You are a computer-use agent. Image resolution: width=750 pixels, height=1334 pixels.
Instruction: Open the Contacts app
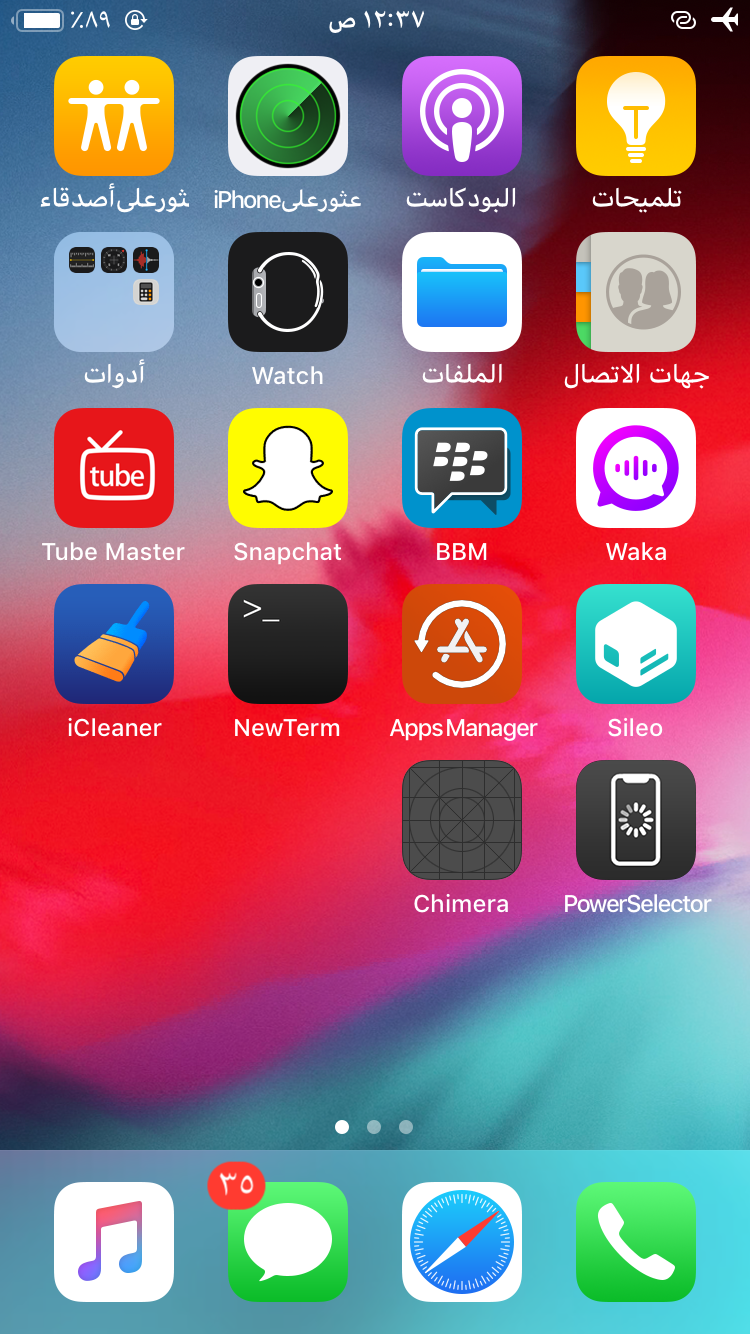pyautogui.click(x=636, y=292)
